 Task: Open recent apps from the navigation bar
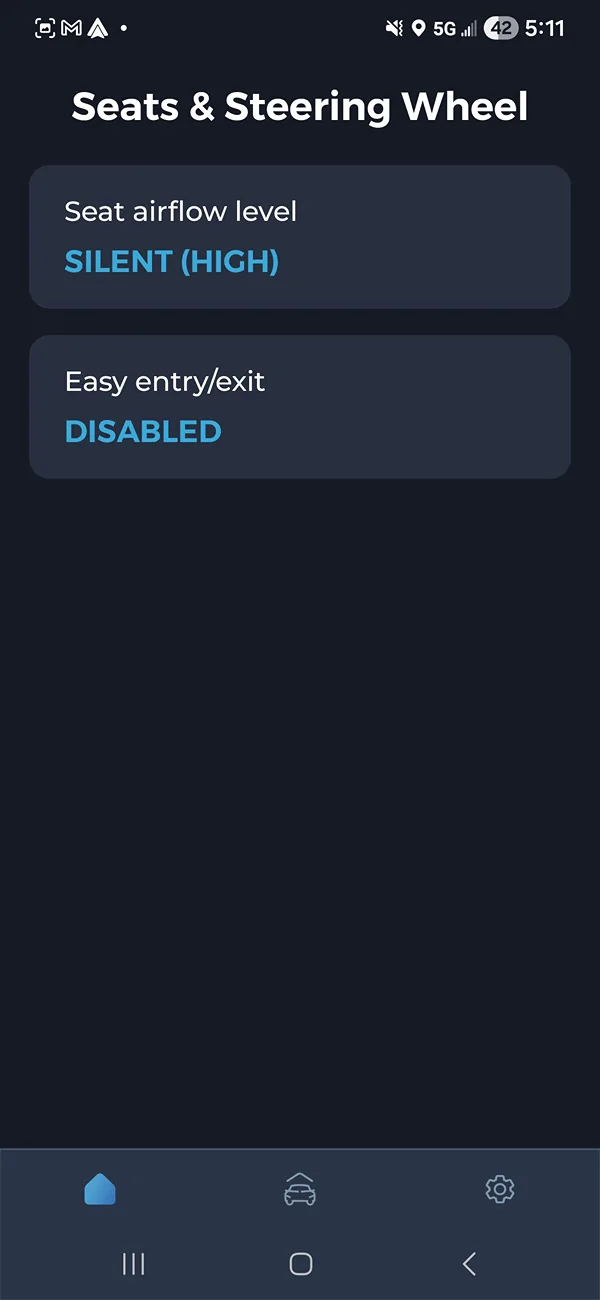coord(133,1264)
